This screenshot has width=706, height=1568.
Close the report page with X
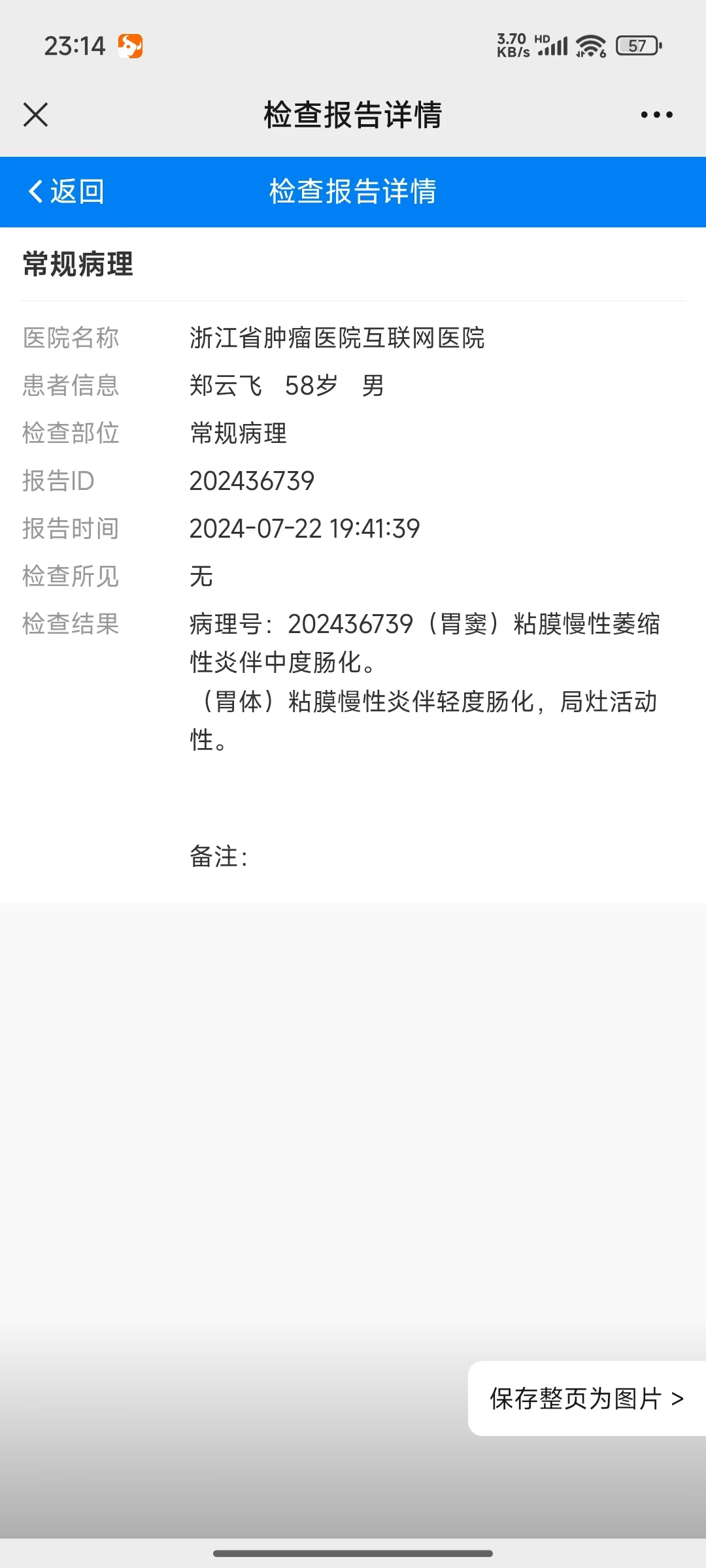coord(36,115)
